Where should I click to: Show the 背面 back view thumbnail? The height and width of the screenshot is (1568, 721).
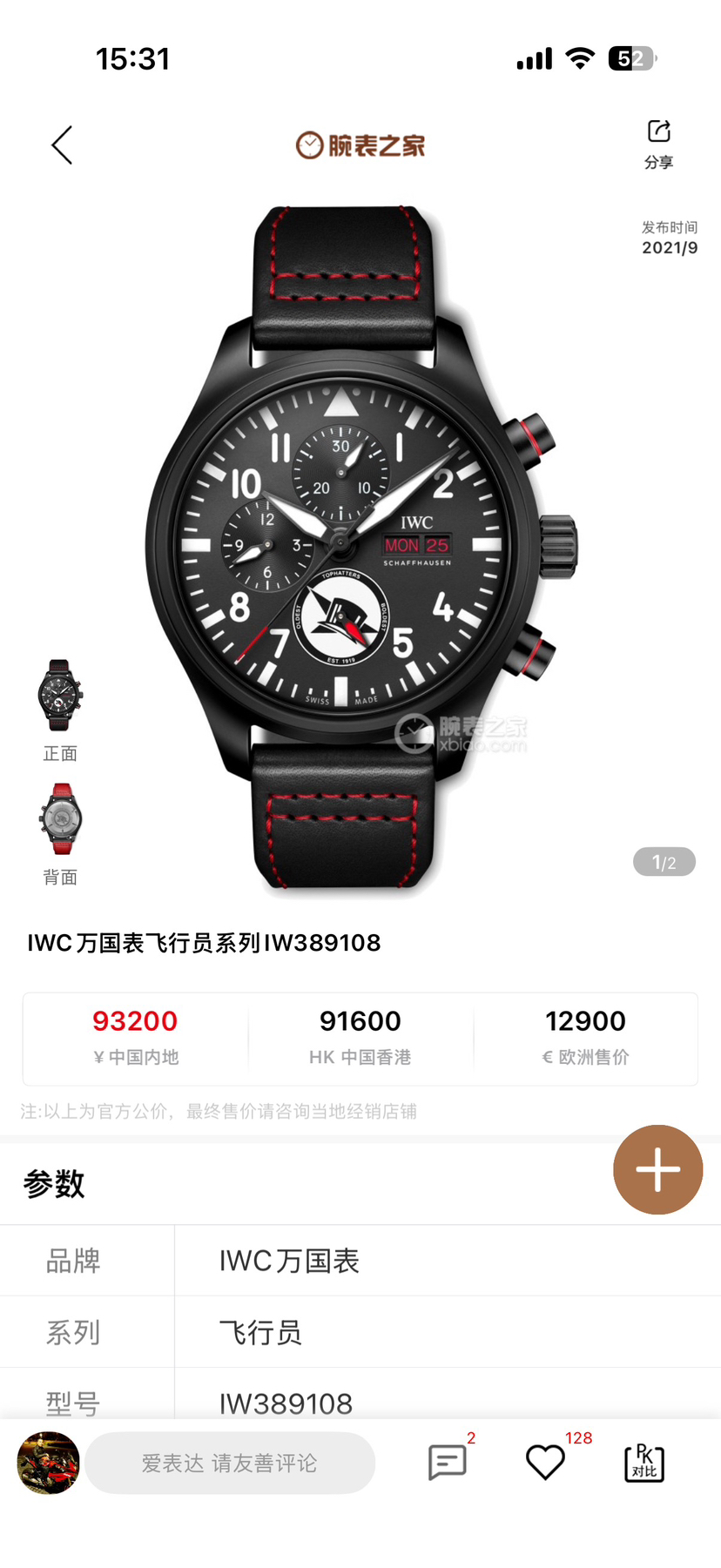60,819
